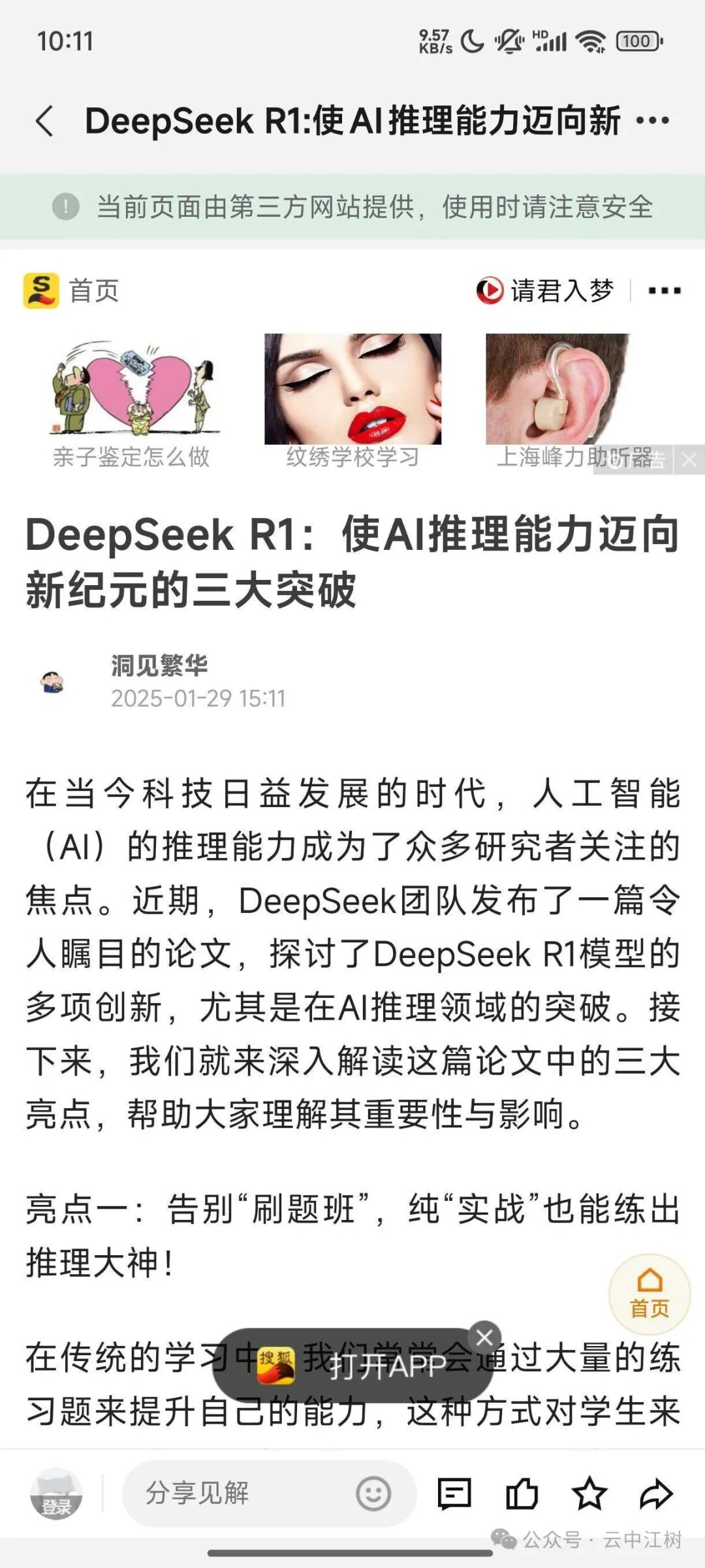This screenshot has width=705, height=1568.
Task: Open the 纹绣学校学习 ad tile
Action: click(352, 400)
